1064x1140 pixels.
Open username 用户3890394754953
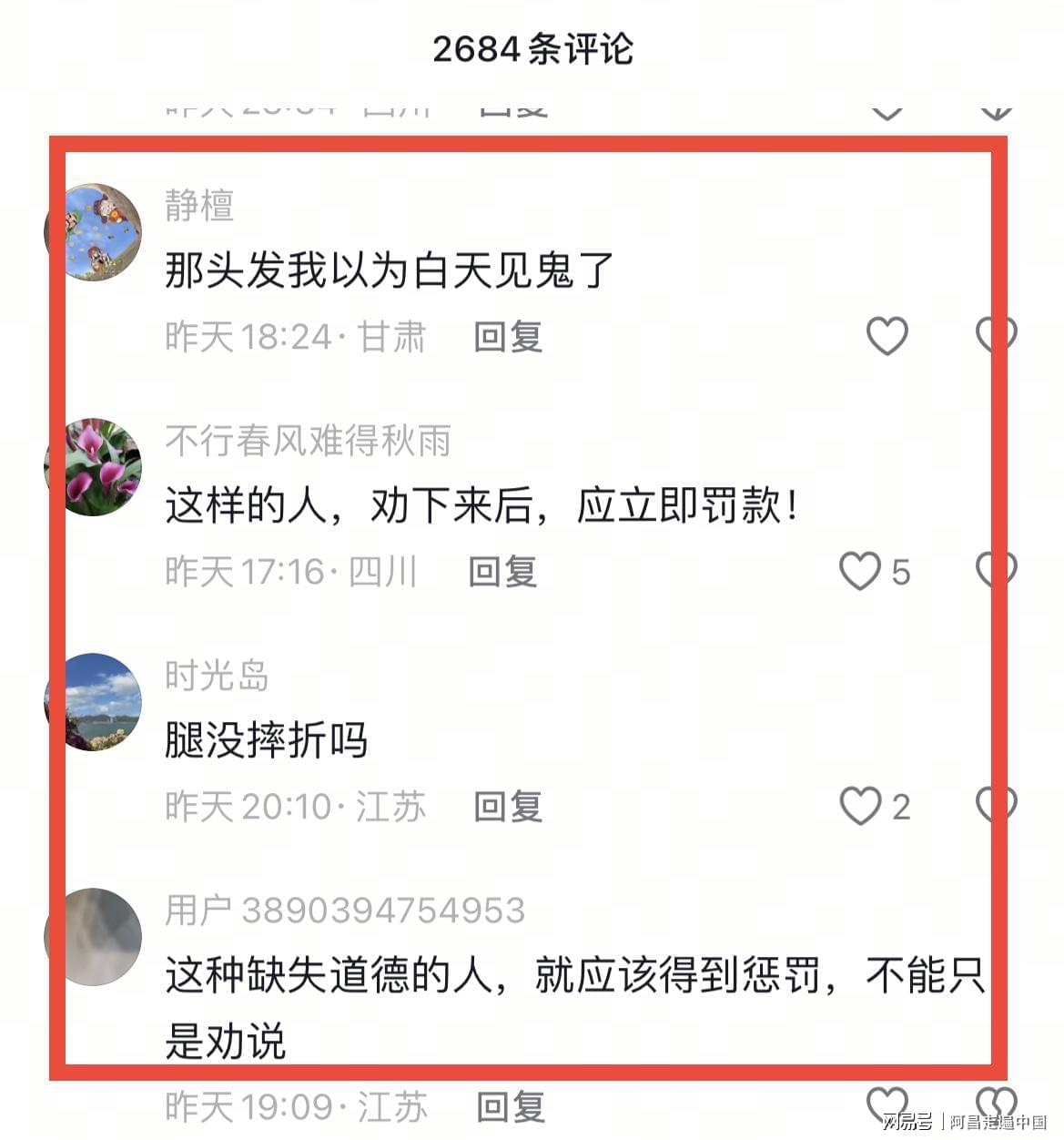point(345,910)
